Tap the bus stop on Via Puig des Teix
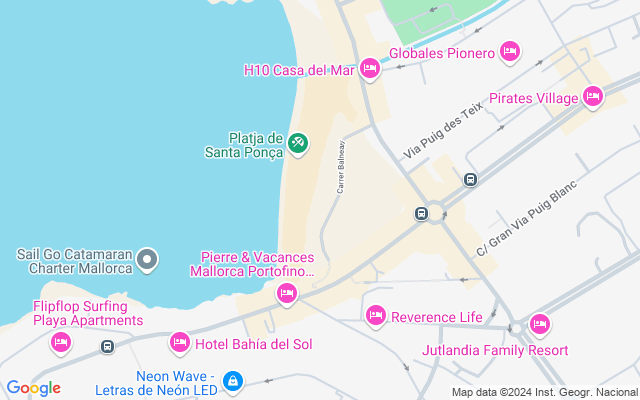 click(470, 179)
